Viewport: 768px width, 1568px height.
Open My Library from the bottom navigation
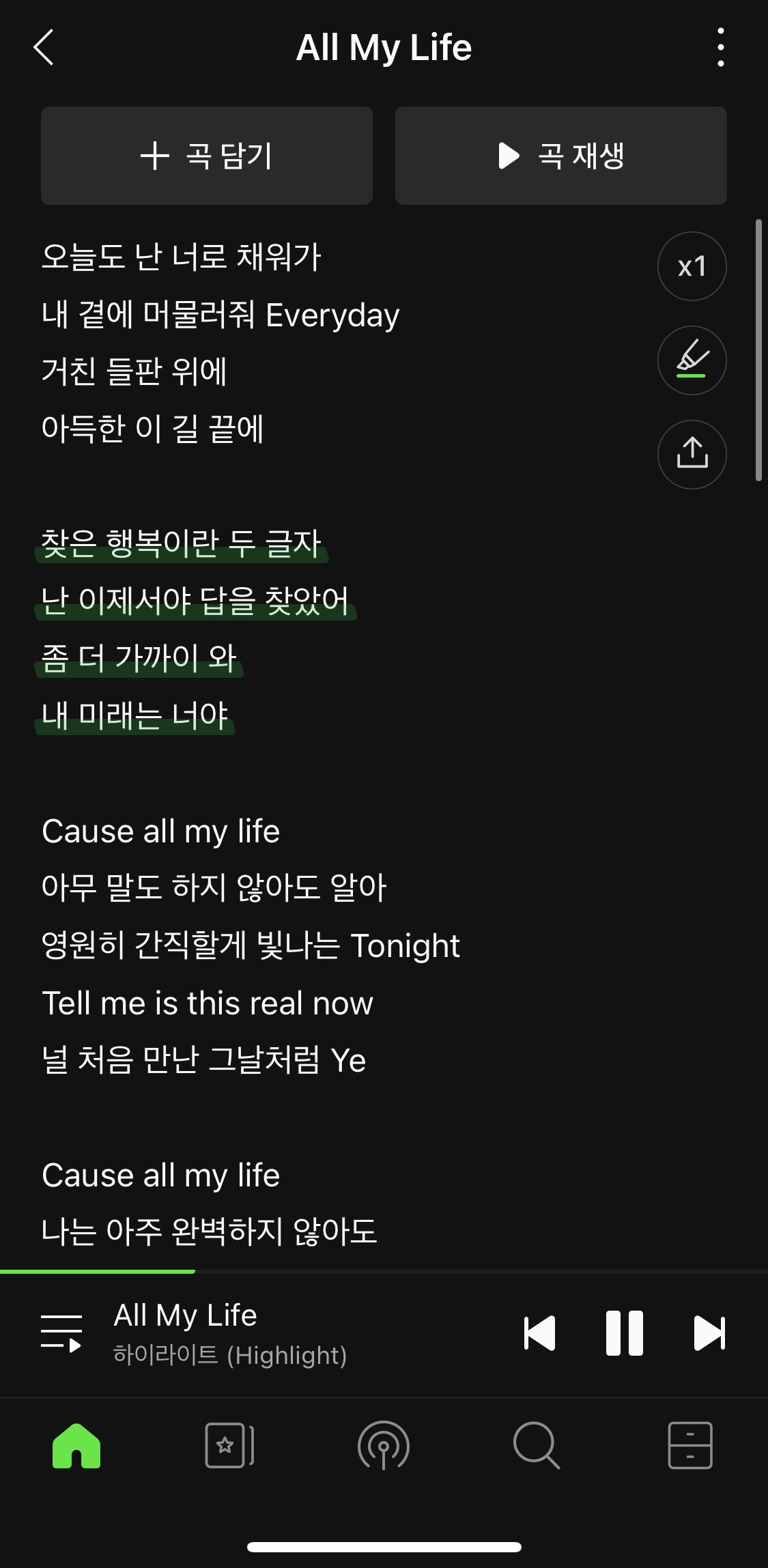[691, 1447]
